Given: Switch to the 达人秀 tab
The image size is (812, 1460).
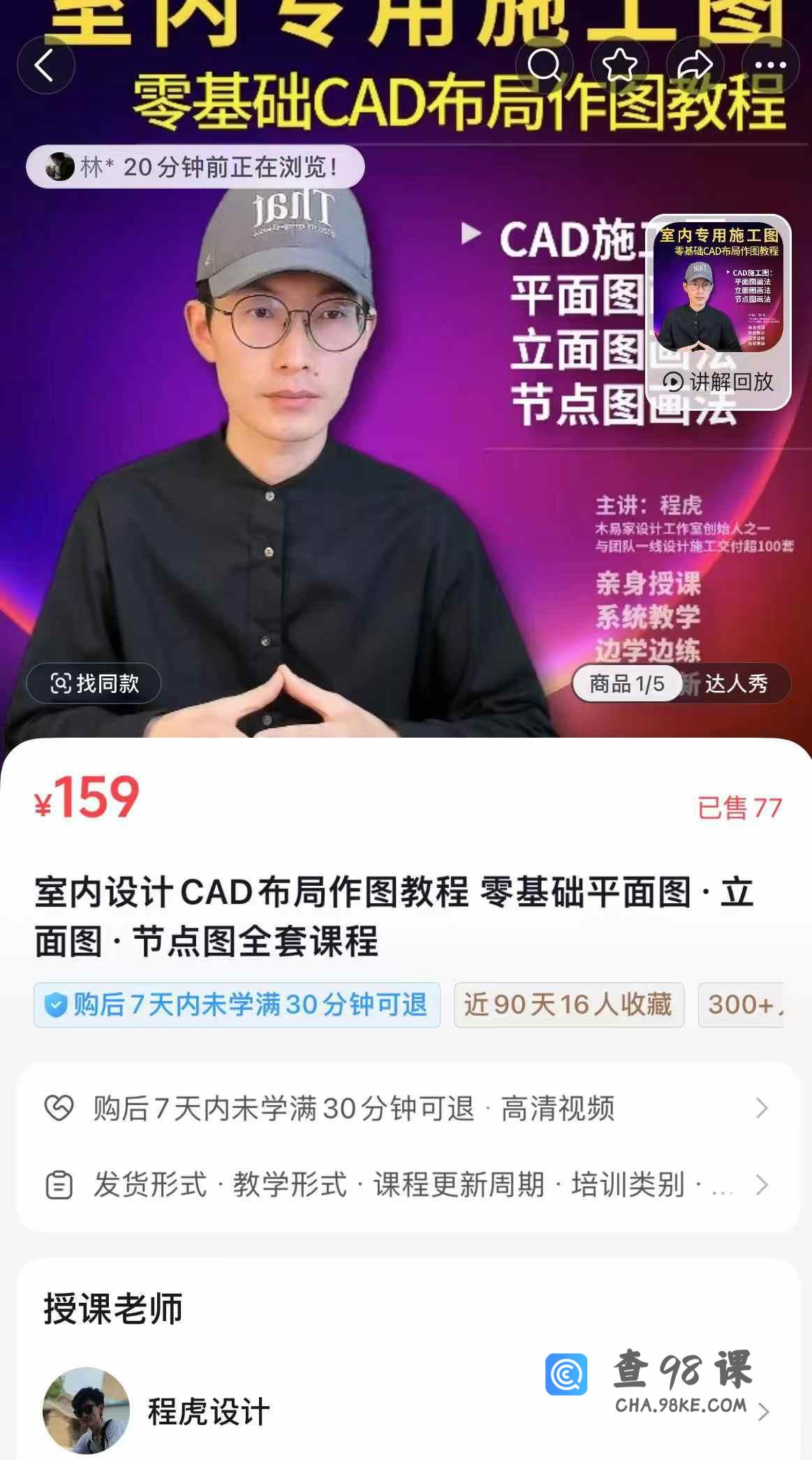Looking at the screenshot, I should click(x=737, y=684).
